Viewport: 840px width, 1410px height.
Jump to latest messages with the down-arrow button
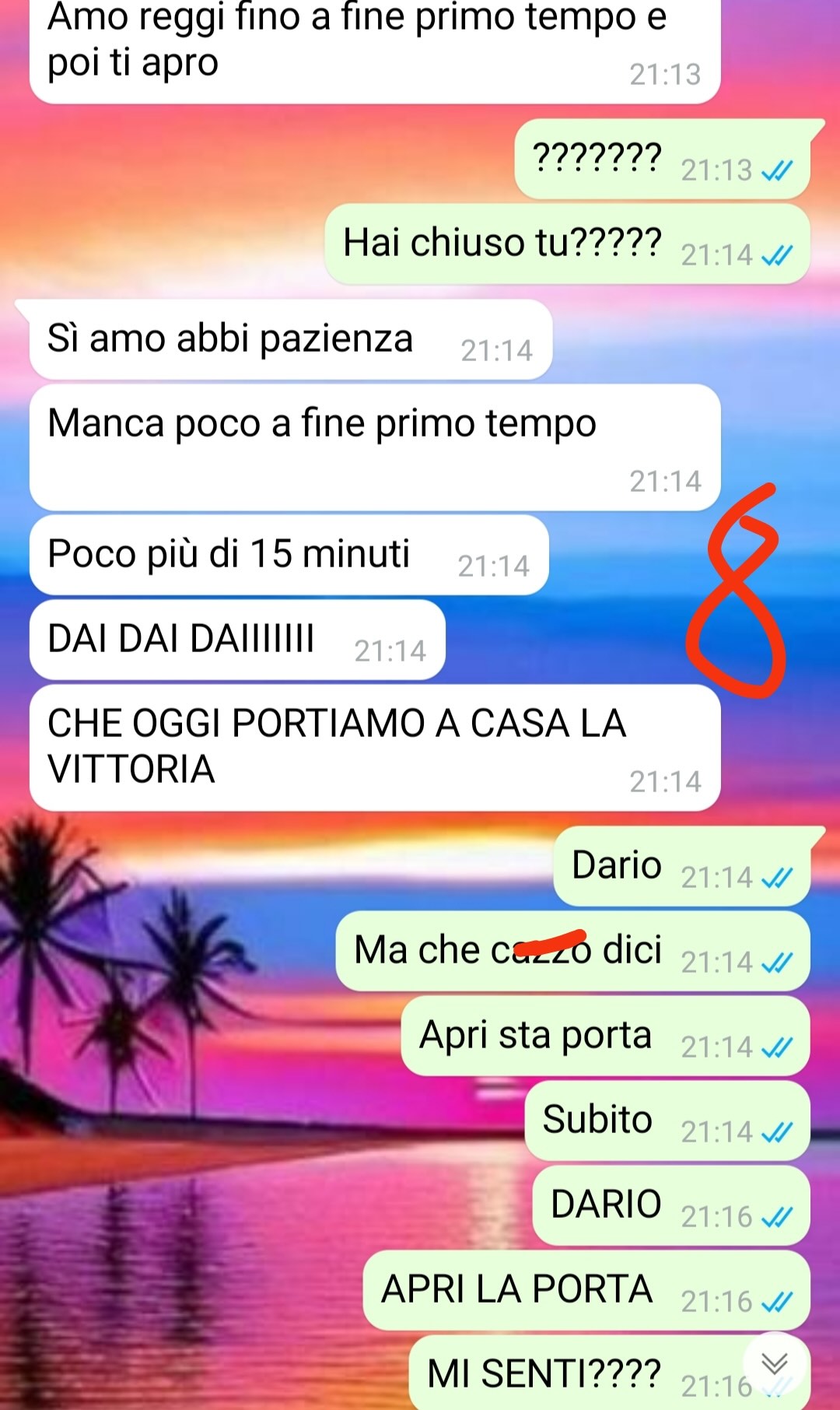(775, 1363)
